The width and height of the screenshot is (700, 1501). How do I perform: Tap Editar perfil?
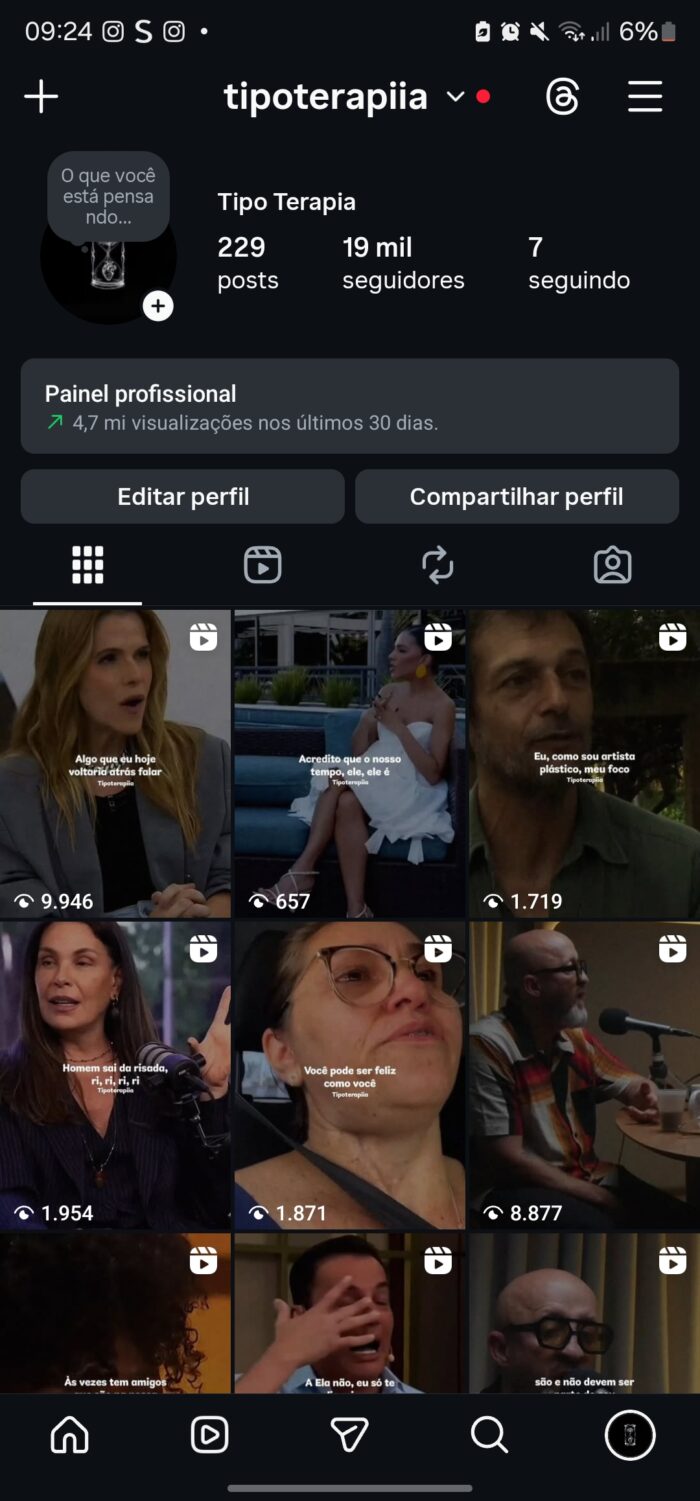pyautogui.click(x=183, y=497)
